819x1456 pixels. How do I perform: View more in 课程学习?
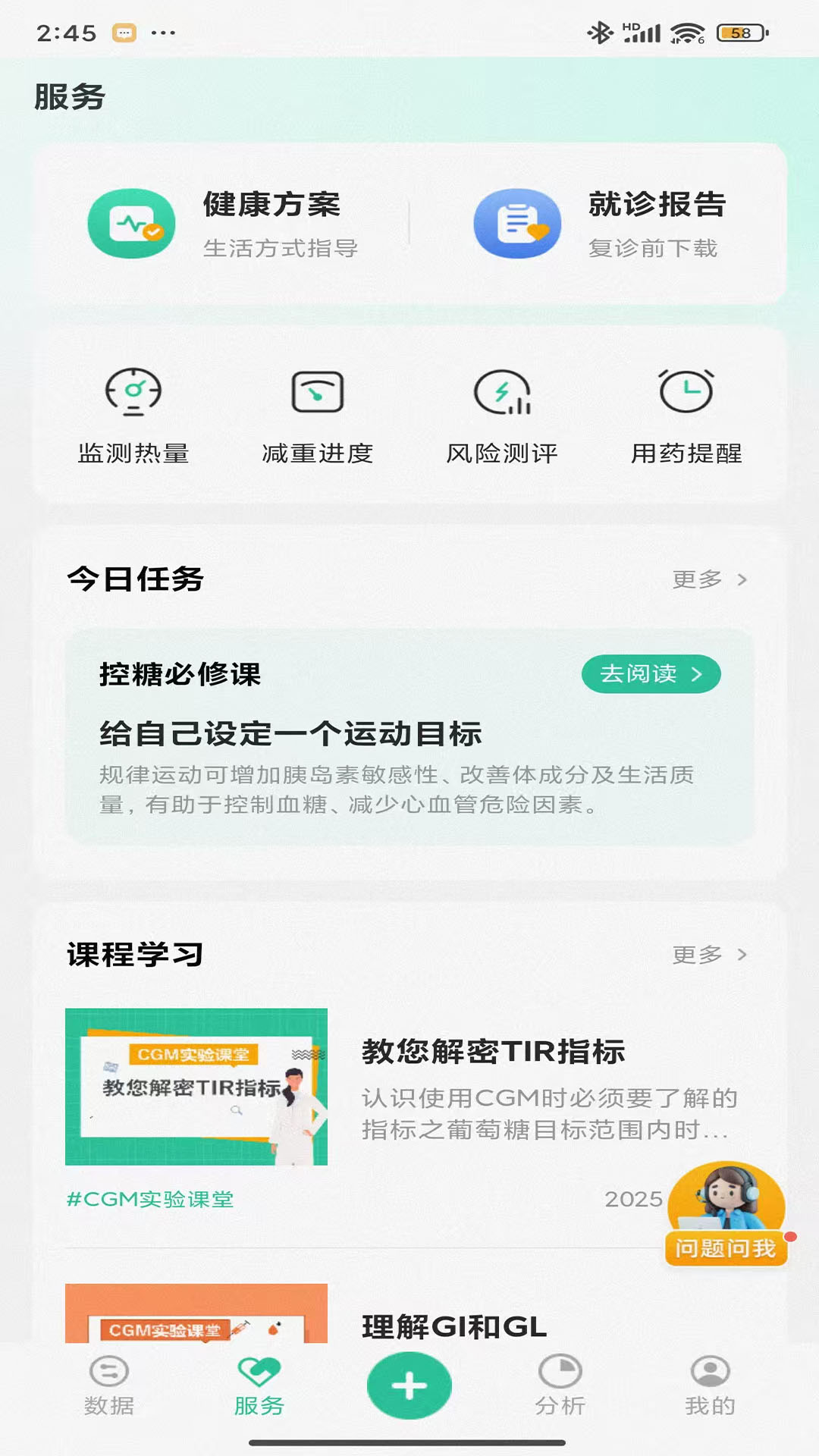tap(709, 955)
